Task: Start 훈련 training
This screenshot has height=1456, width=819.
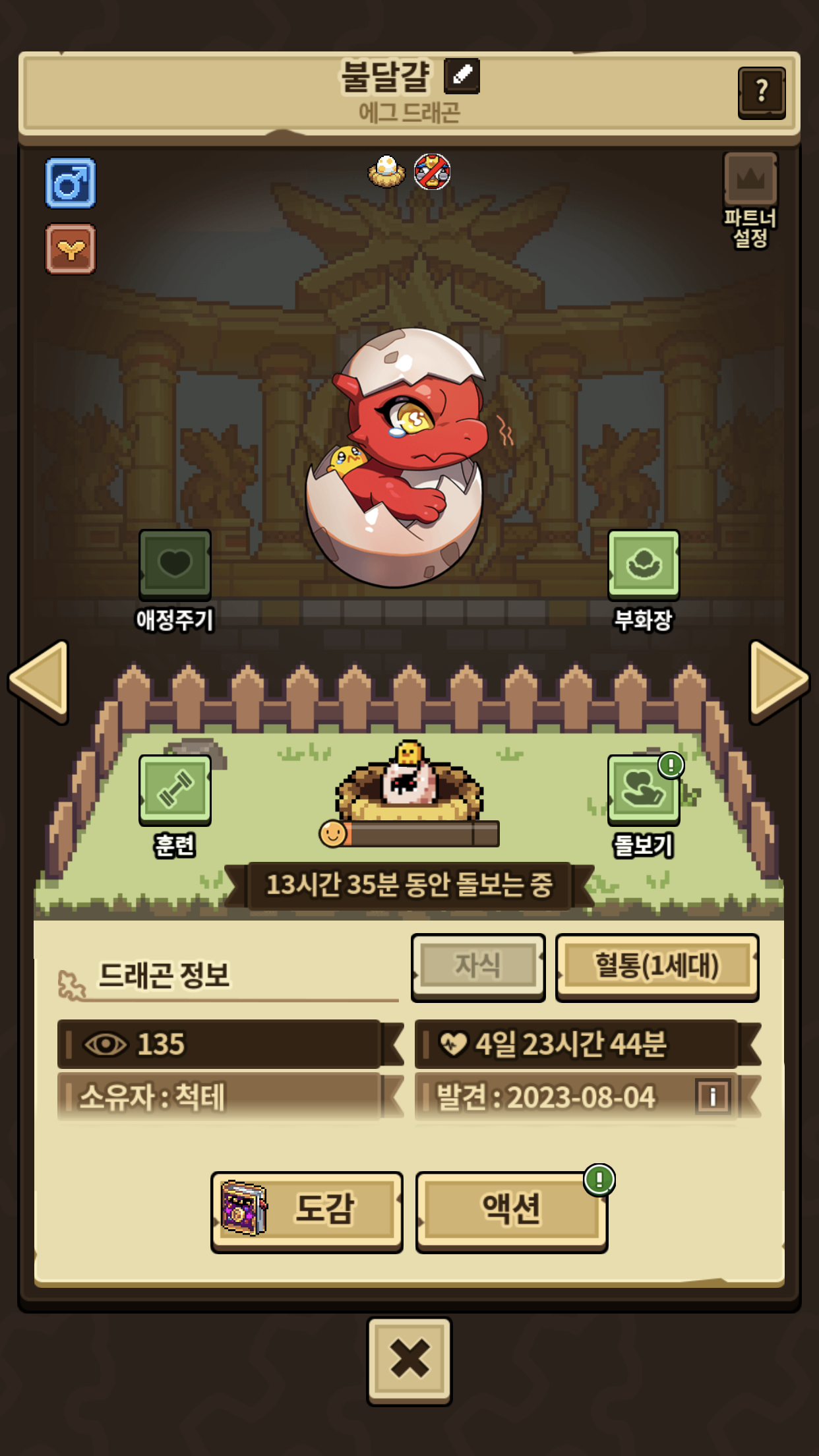Action: [175, 806]
